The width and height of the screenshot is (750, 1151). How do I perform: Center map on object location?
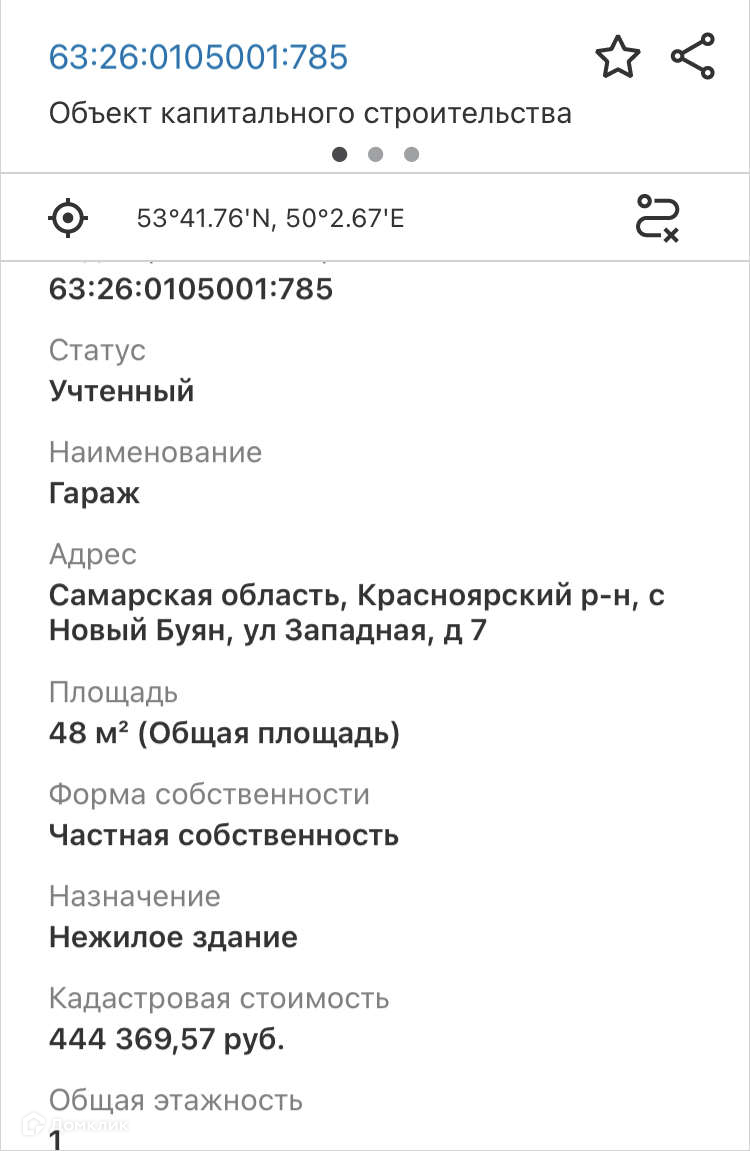pyautogui.click(x=68, y=217)
